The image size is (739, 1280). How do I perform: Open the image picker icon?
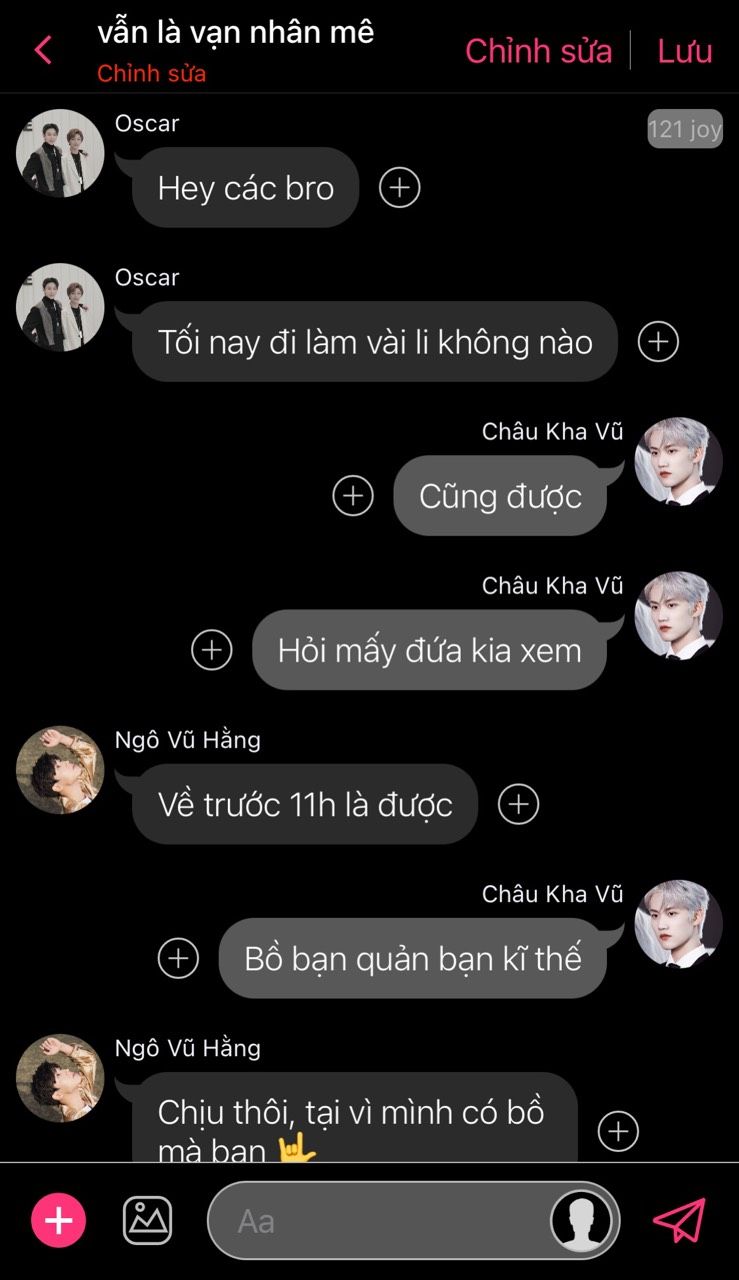click(147, 1220)
